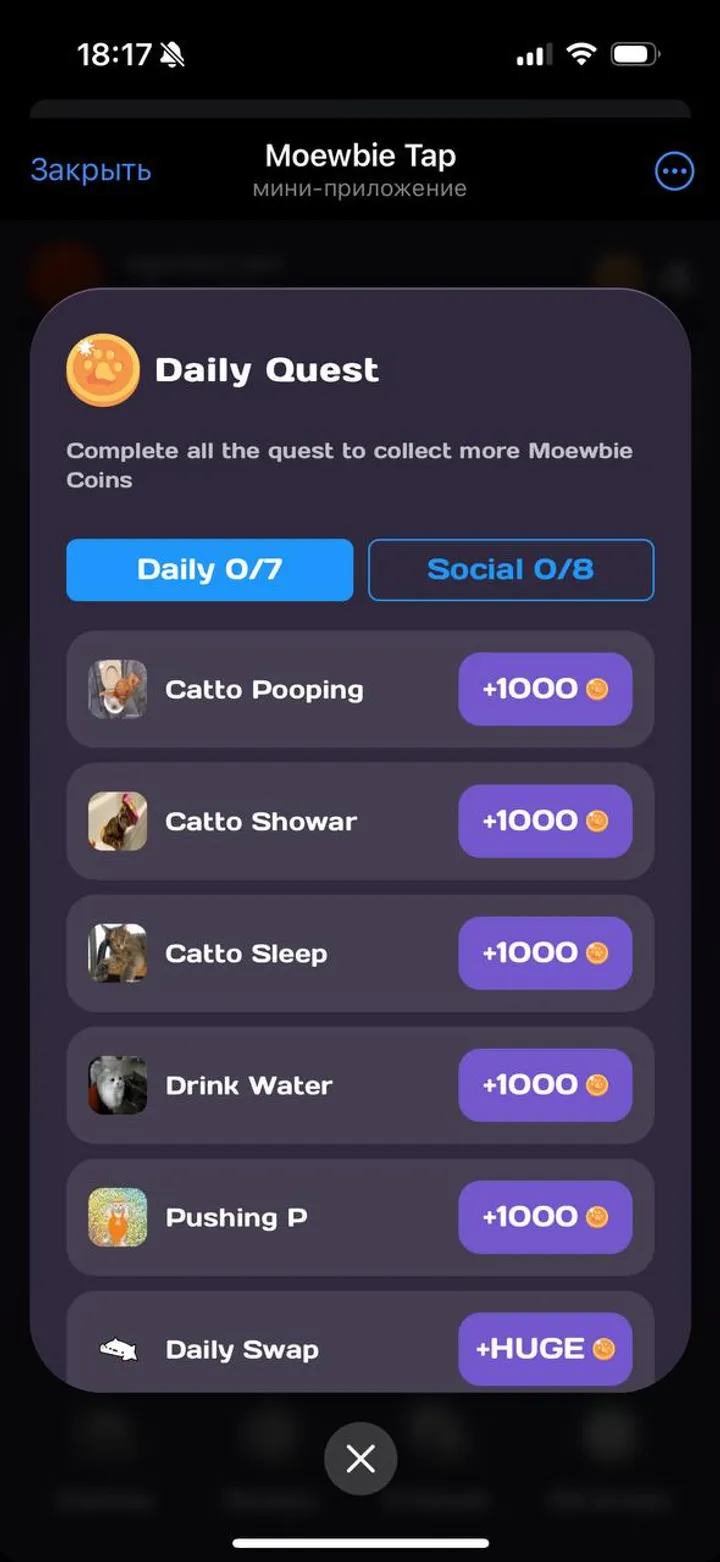Screen dimensions: 720x1562
Task: Tap the Daily Swap cat icon
Action: tap(116, 1347)
